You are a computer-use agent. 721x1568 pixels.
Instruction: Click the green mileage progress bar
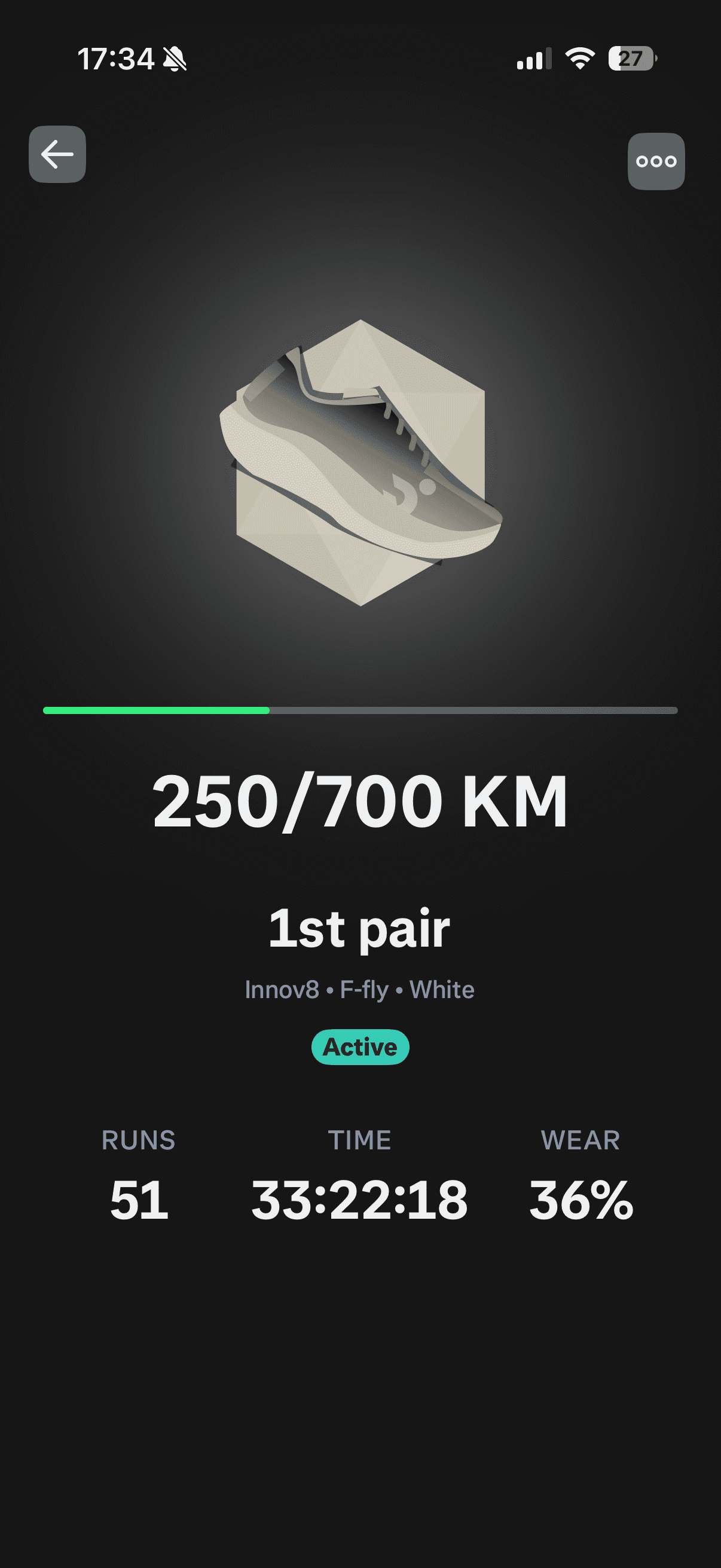[x=155, y=710]
